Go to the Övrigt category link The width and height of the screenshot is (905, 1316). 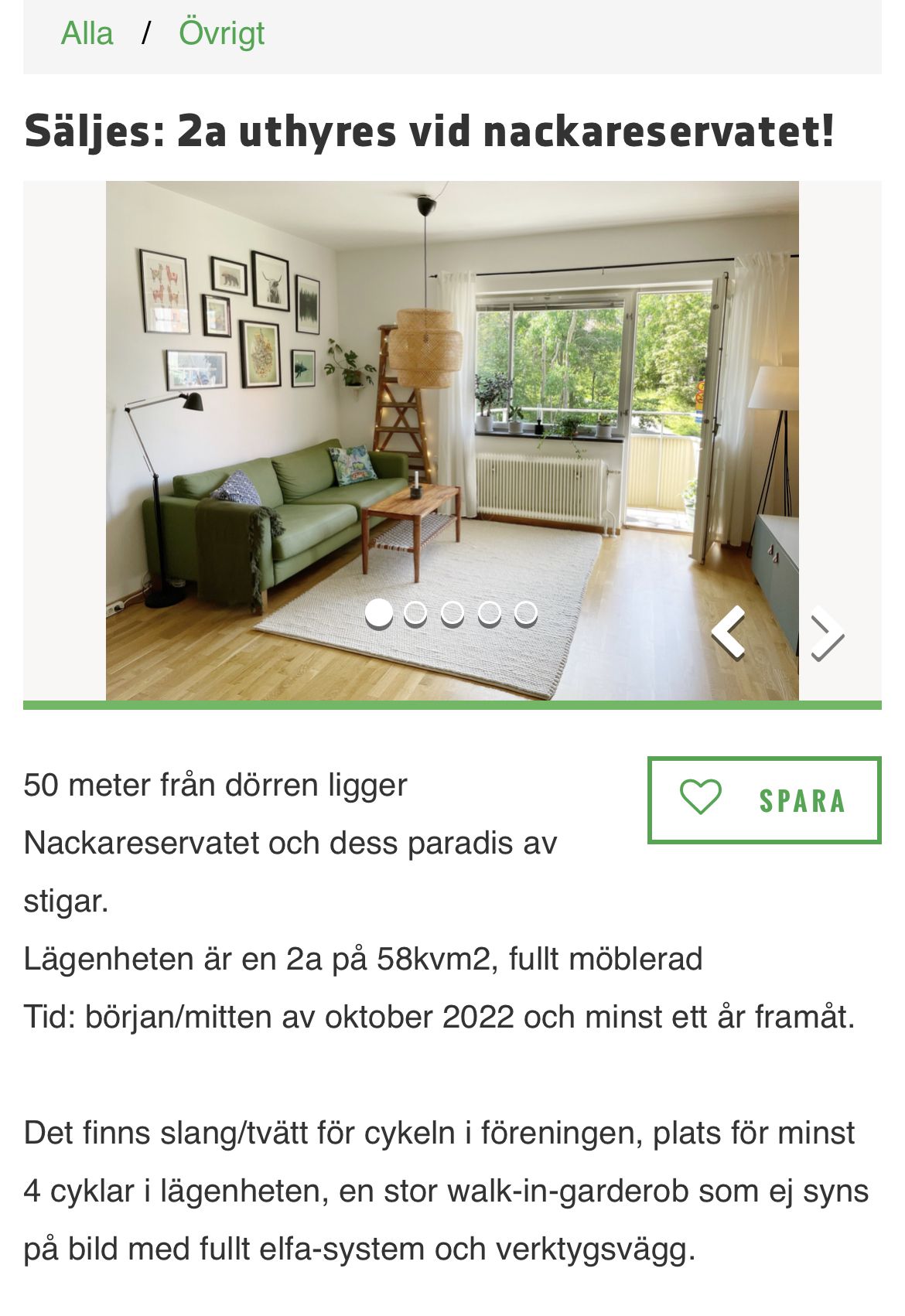pyautogui.click(x=221, y=34)
